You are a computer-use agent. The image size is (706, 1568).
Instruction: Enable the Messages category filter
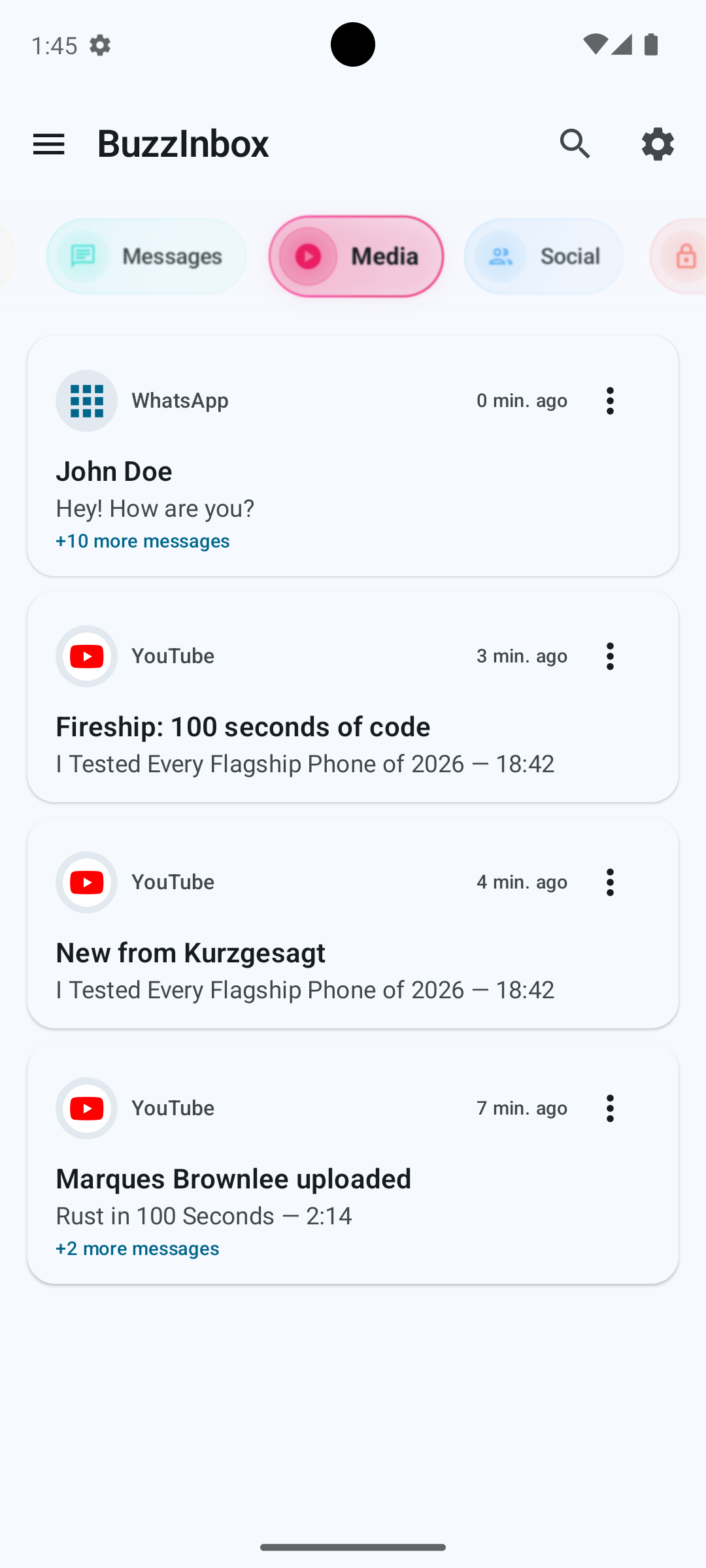pyautogui.click(x=146, y=256)
